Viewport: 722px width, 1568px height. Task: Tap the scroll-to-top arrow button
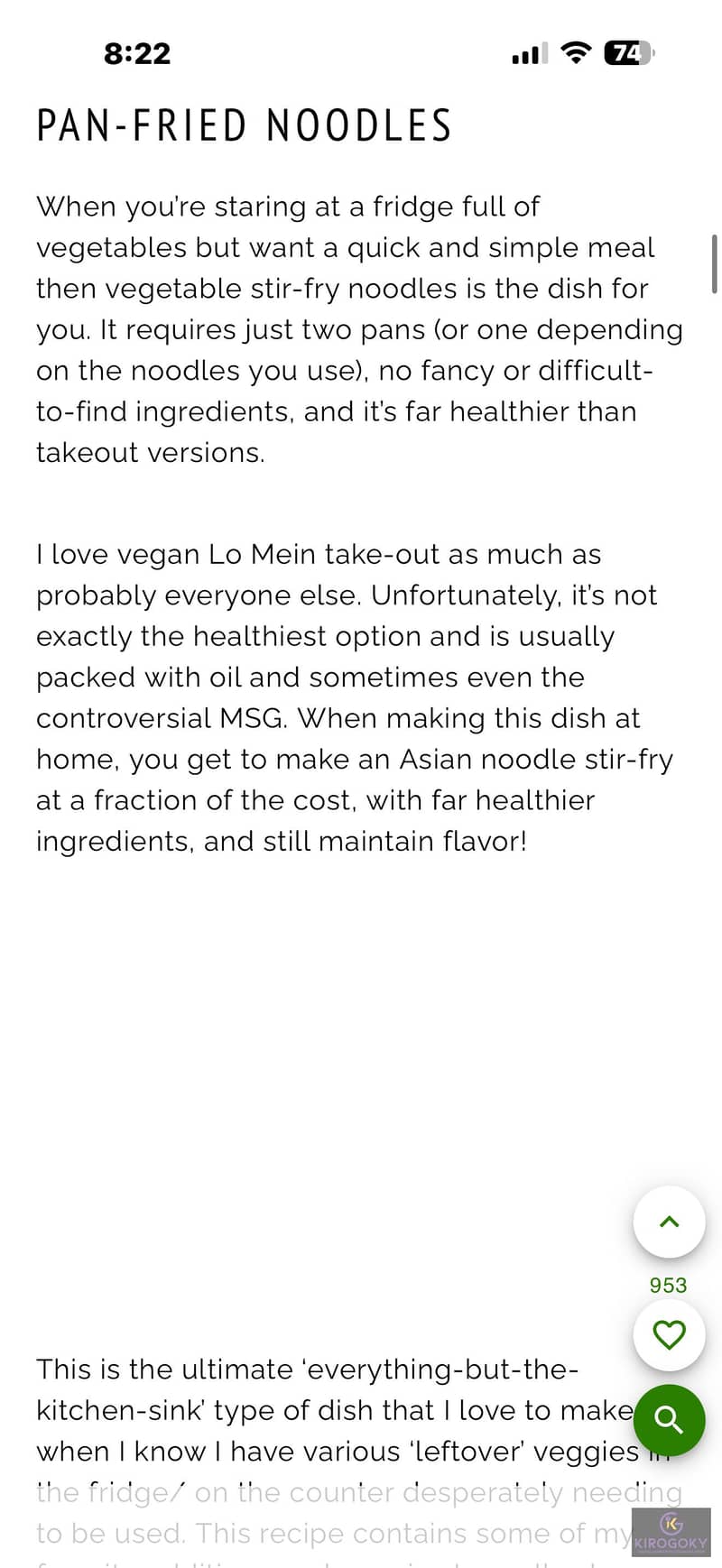(x=669, y=1222)
